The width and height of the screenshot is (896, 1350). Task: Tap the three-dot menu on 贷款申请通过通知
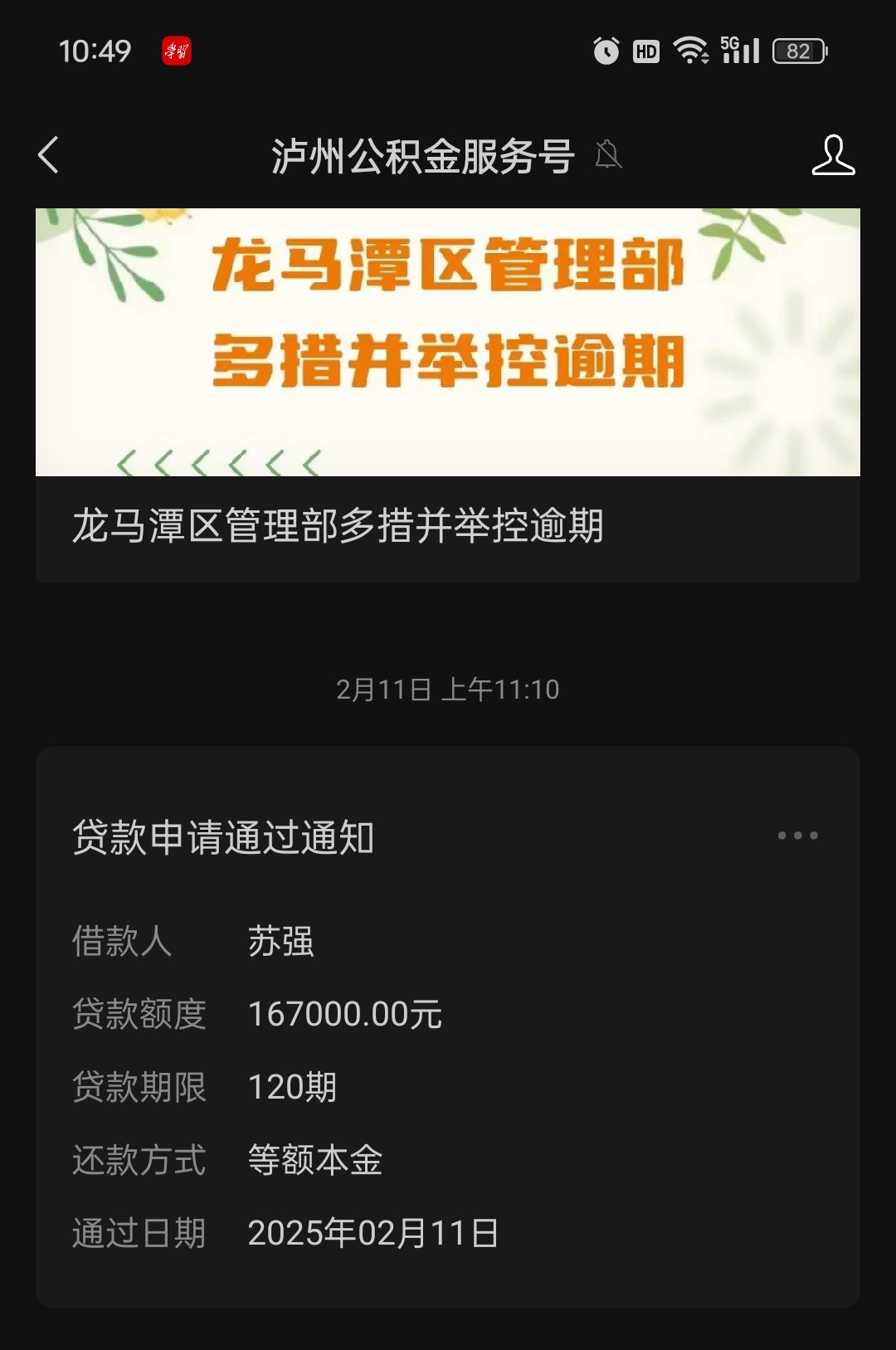797,836
